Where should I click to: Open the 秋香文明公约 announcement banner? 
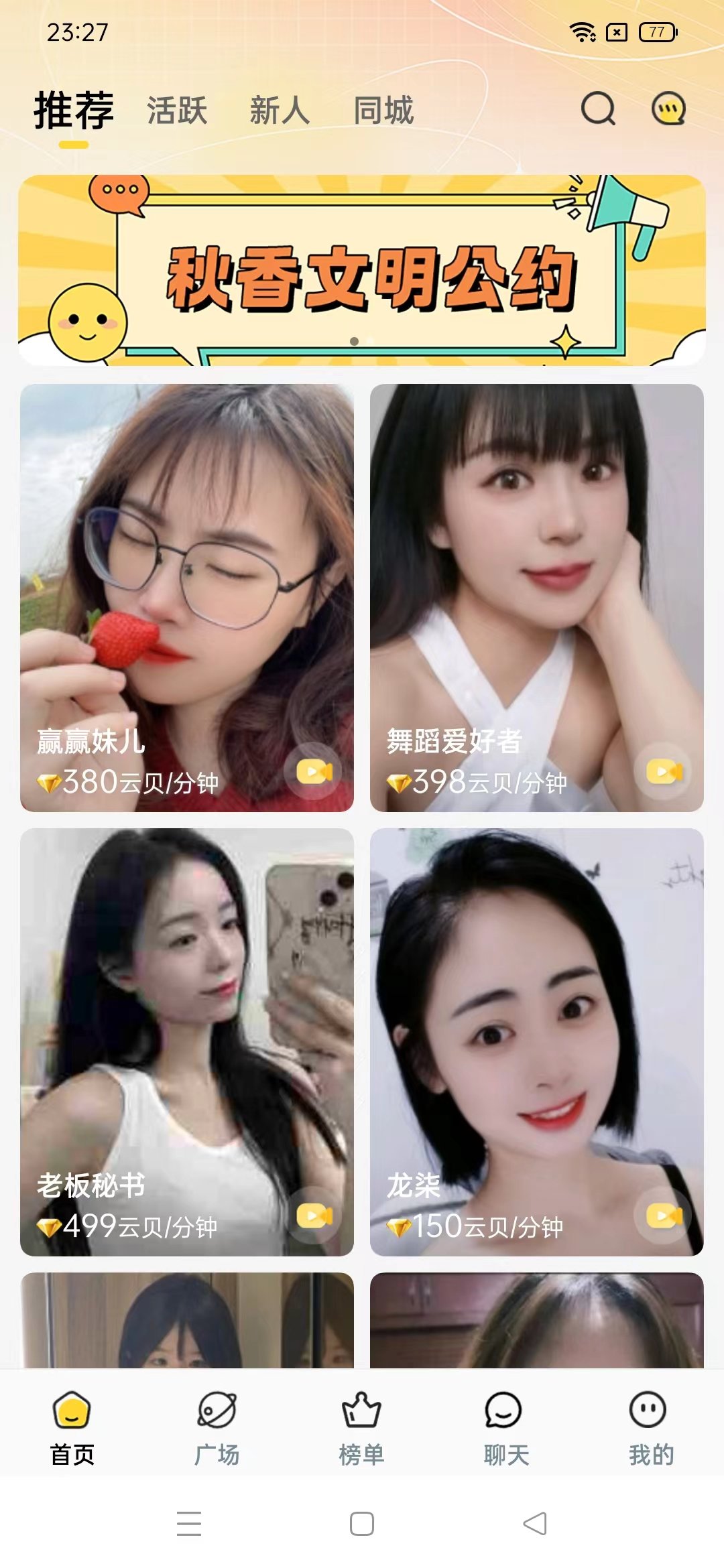[x=362, y=275]
